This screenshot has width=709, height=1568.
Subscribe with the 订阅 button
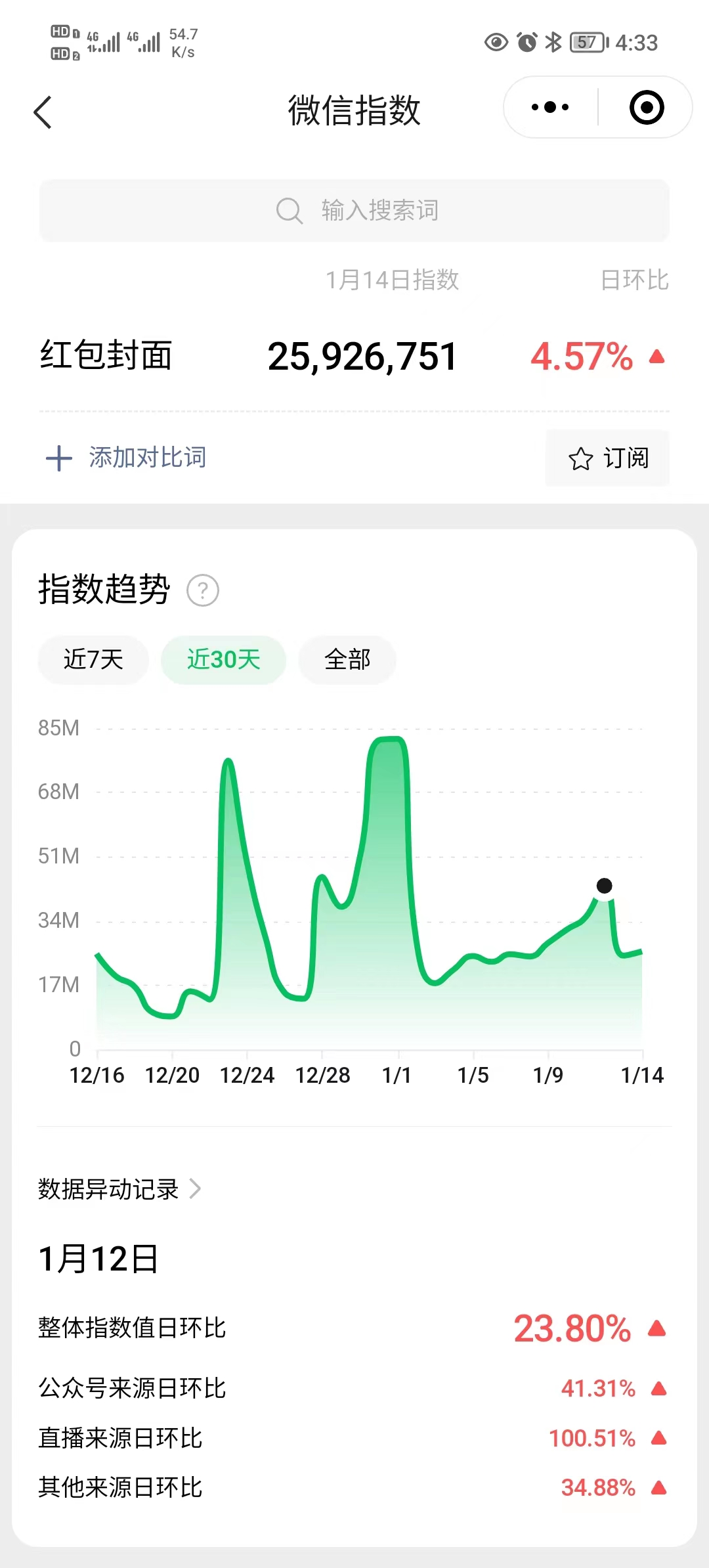[608, 458]
